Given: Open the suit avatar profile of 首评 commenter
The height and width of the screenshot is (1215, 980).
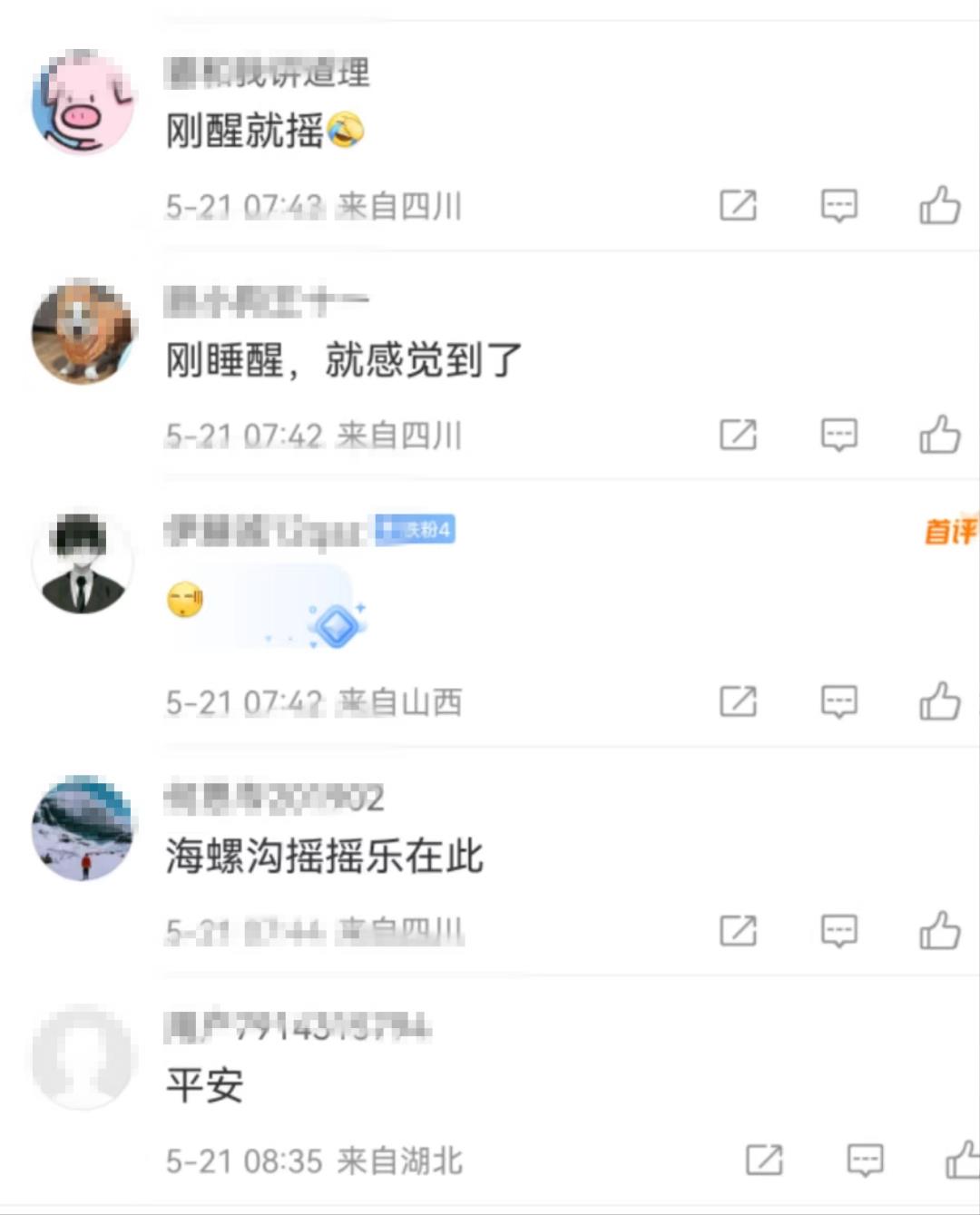Looking at the screenshot, I should [x=83, y=563].
